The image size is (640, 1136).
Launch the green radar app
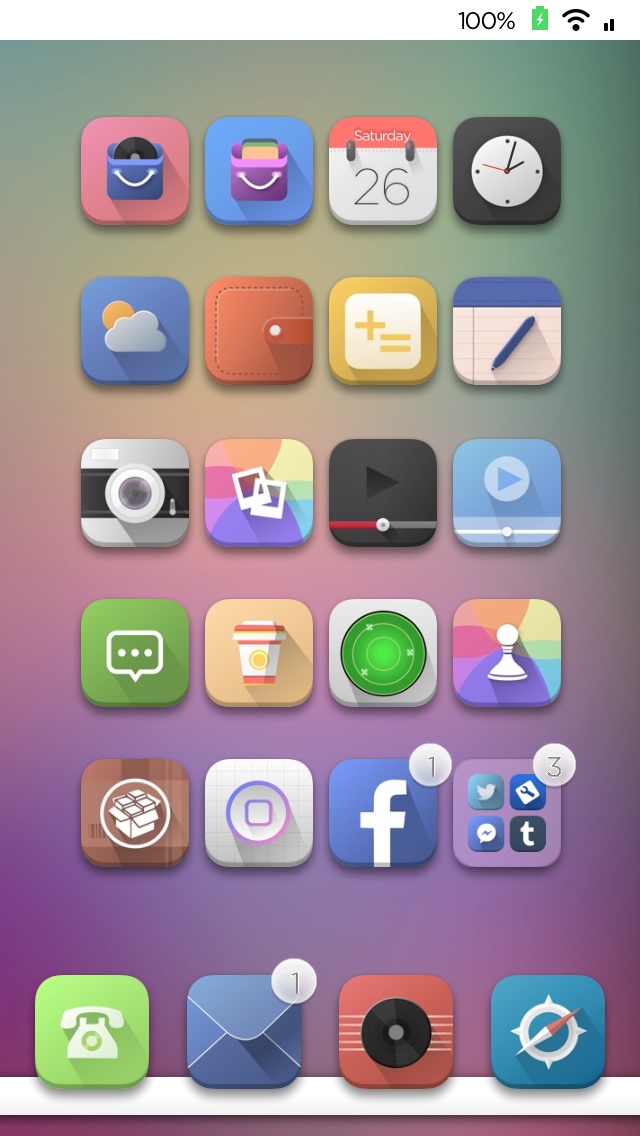click(x=383, y=653)
